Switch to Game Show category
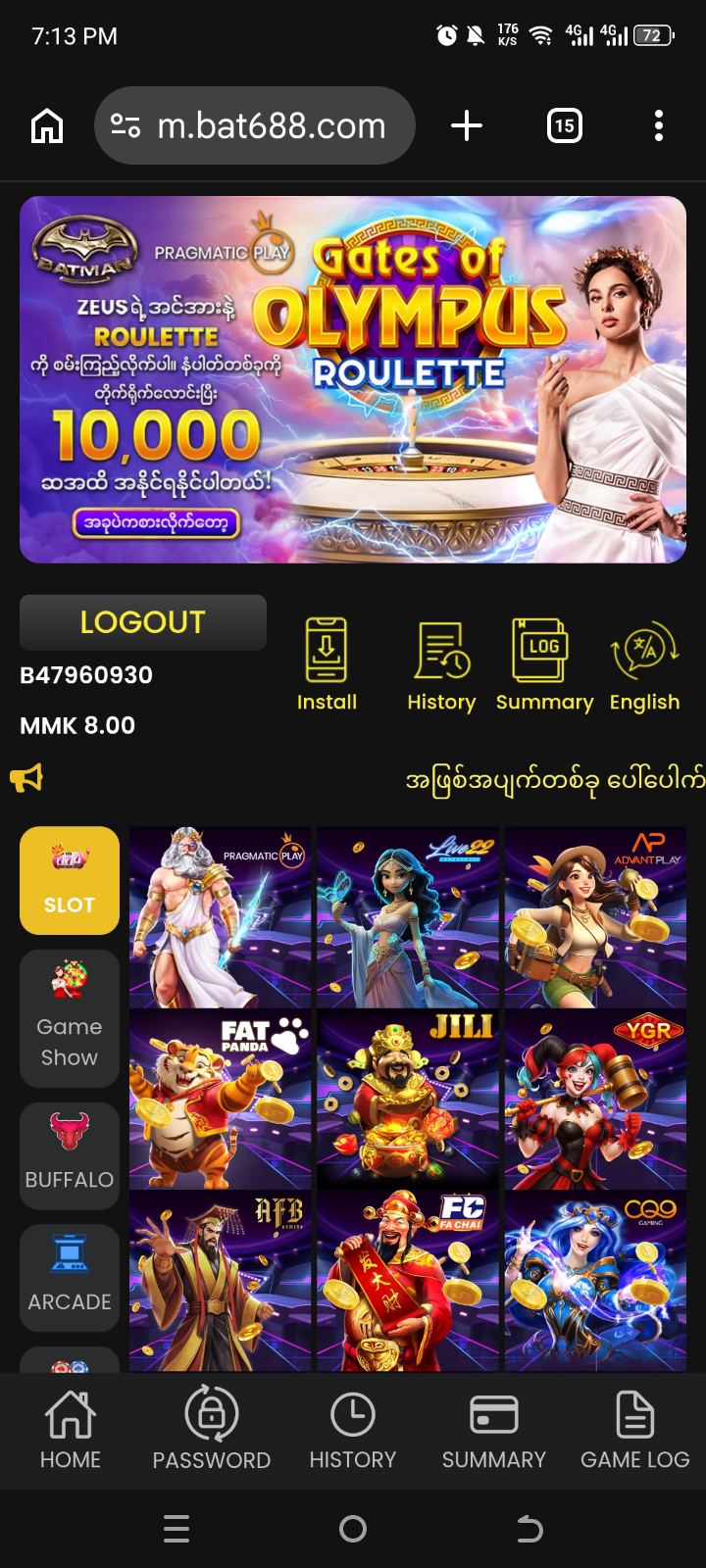This screenshot has width=706, height=1568. pyautogui.click(x=70, y=1018)
